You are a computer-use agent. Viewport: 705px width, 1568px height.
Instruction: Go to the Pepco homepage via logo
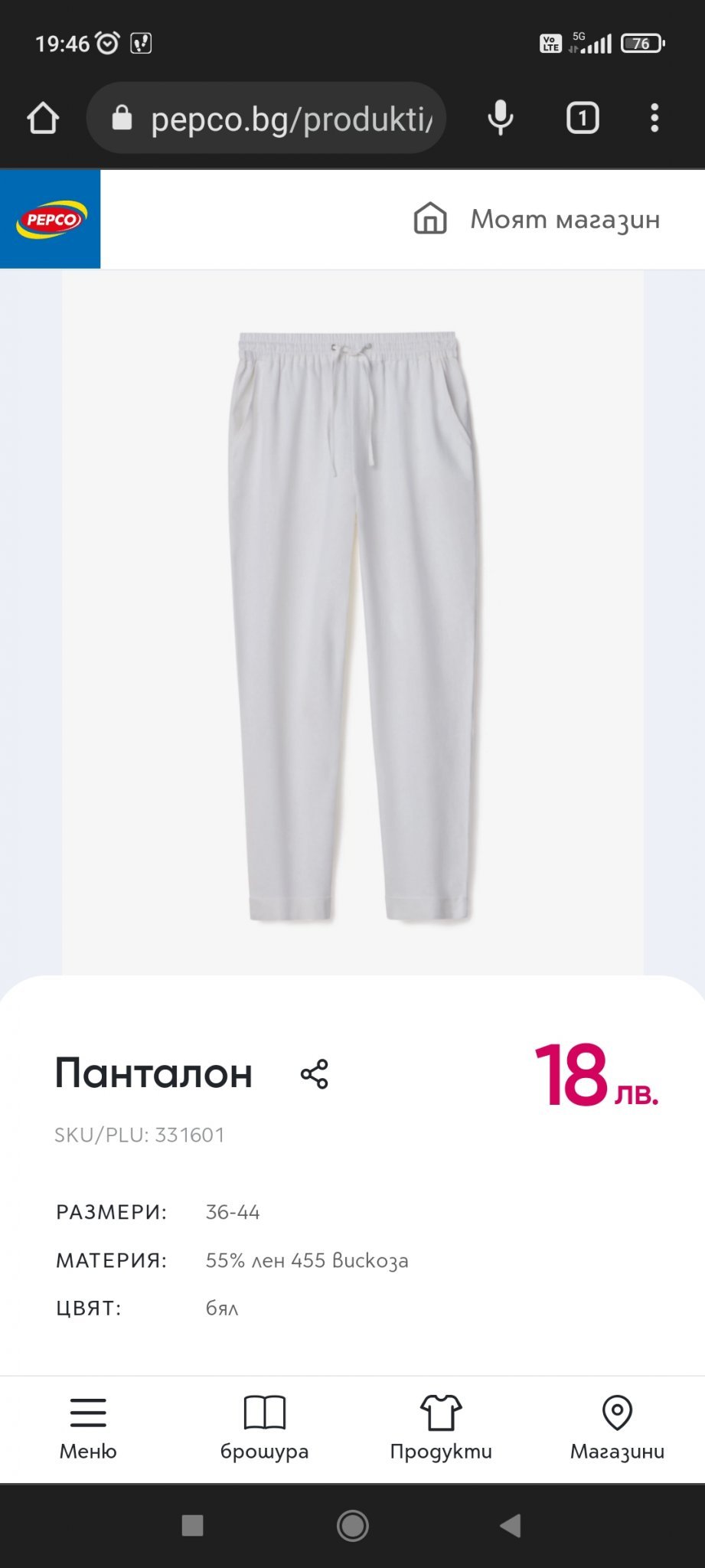pos(51,219)
